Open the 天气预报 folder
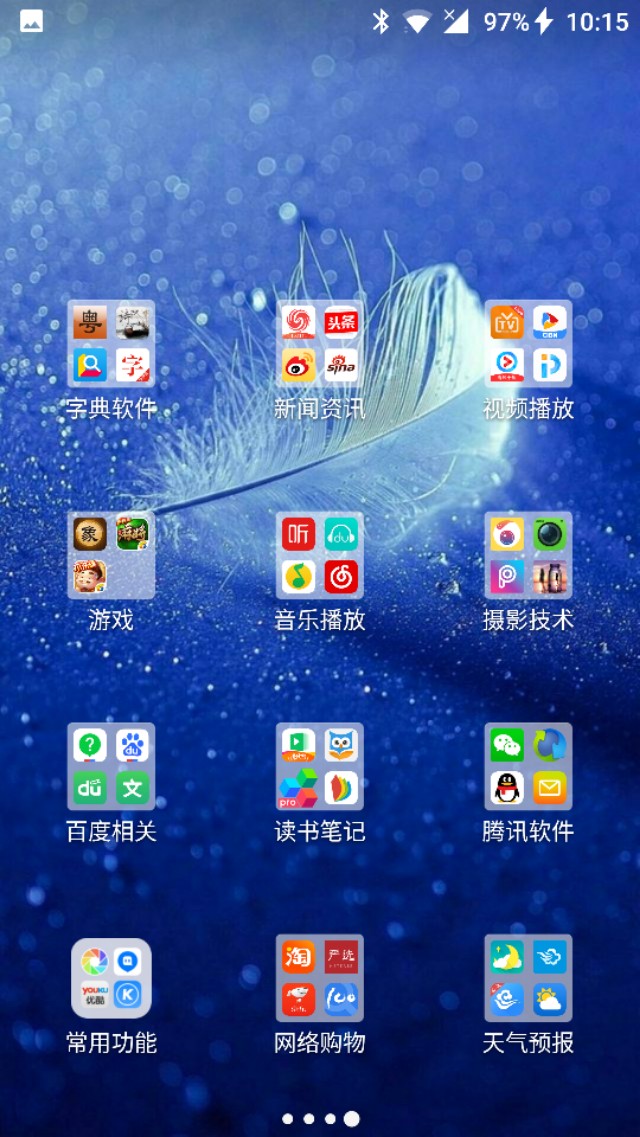The width and height of the screenshot is (640, 1137). 528,978
